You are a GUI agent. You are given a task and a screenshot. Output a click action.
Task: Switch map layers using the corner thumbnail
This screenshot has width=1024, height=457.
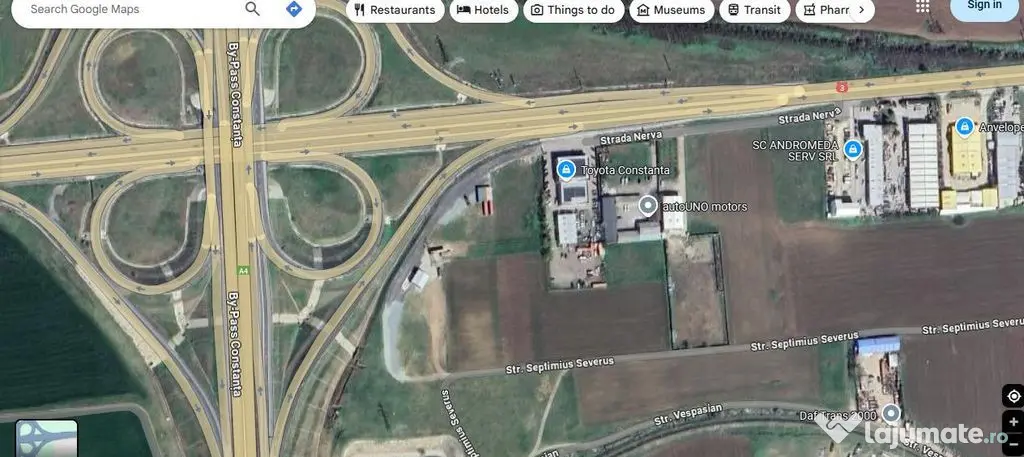click(x=47, y=438)
